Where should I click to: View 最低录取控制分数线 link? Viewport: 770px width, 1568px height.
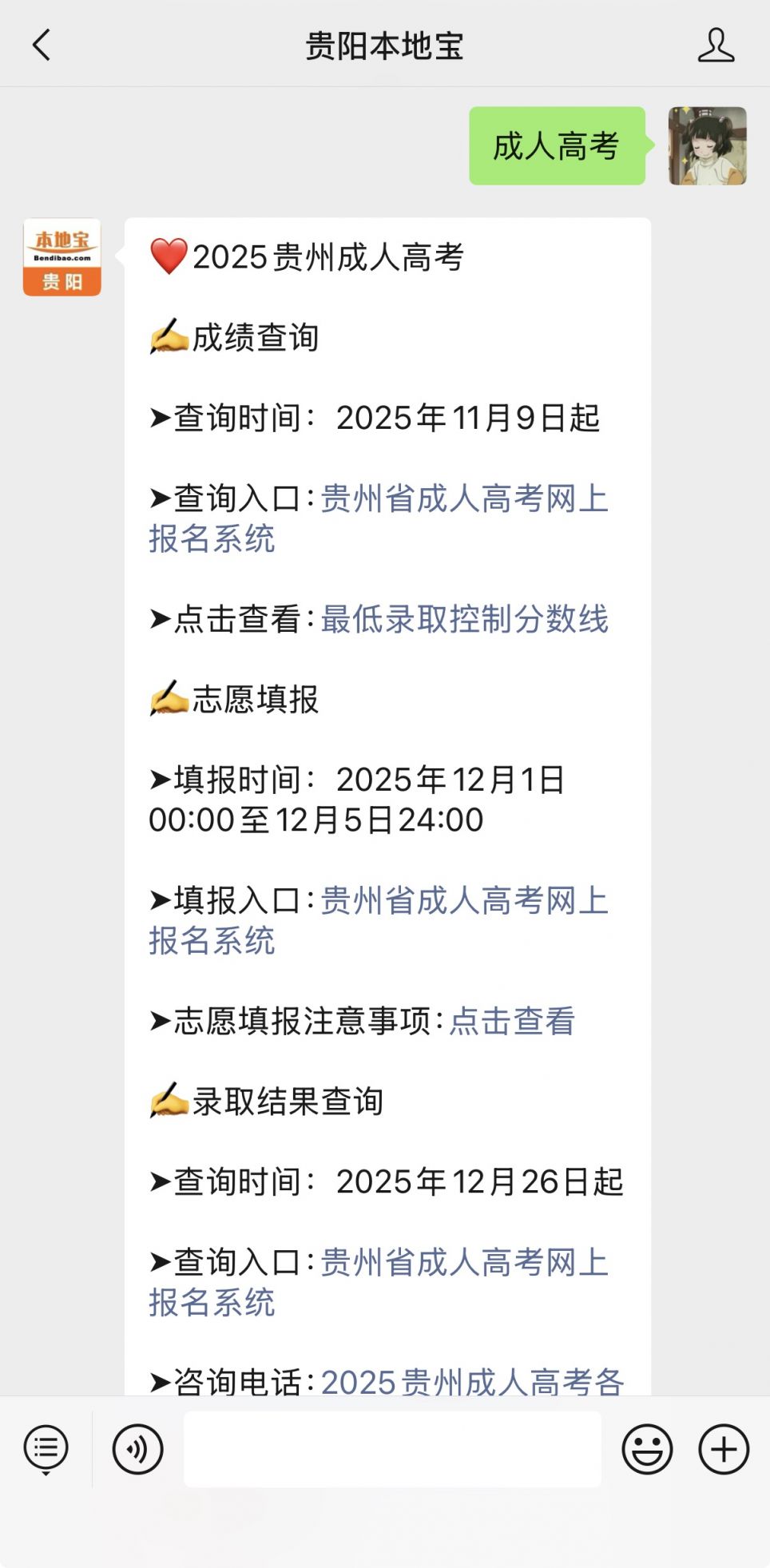(x=464, y=620)
